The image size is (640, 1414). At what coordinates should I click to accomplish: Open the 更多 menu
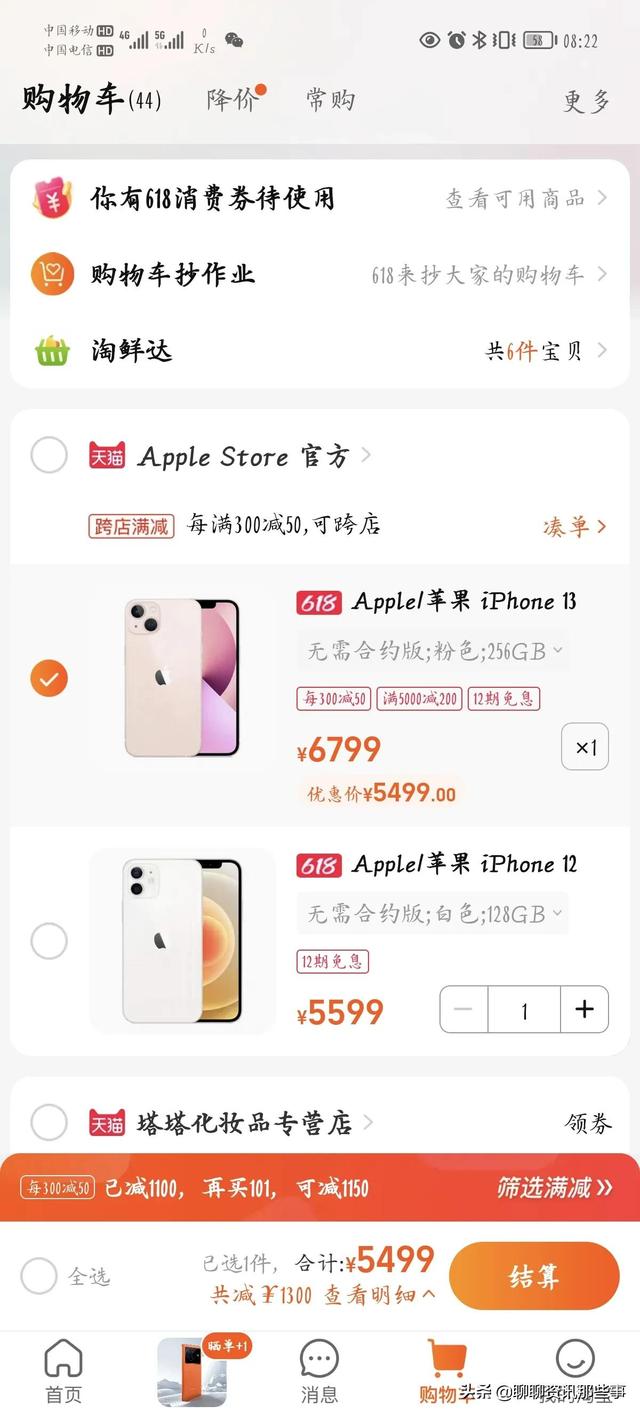click(x=586, y=101)
